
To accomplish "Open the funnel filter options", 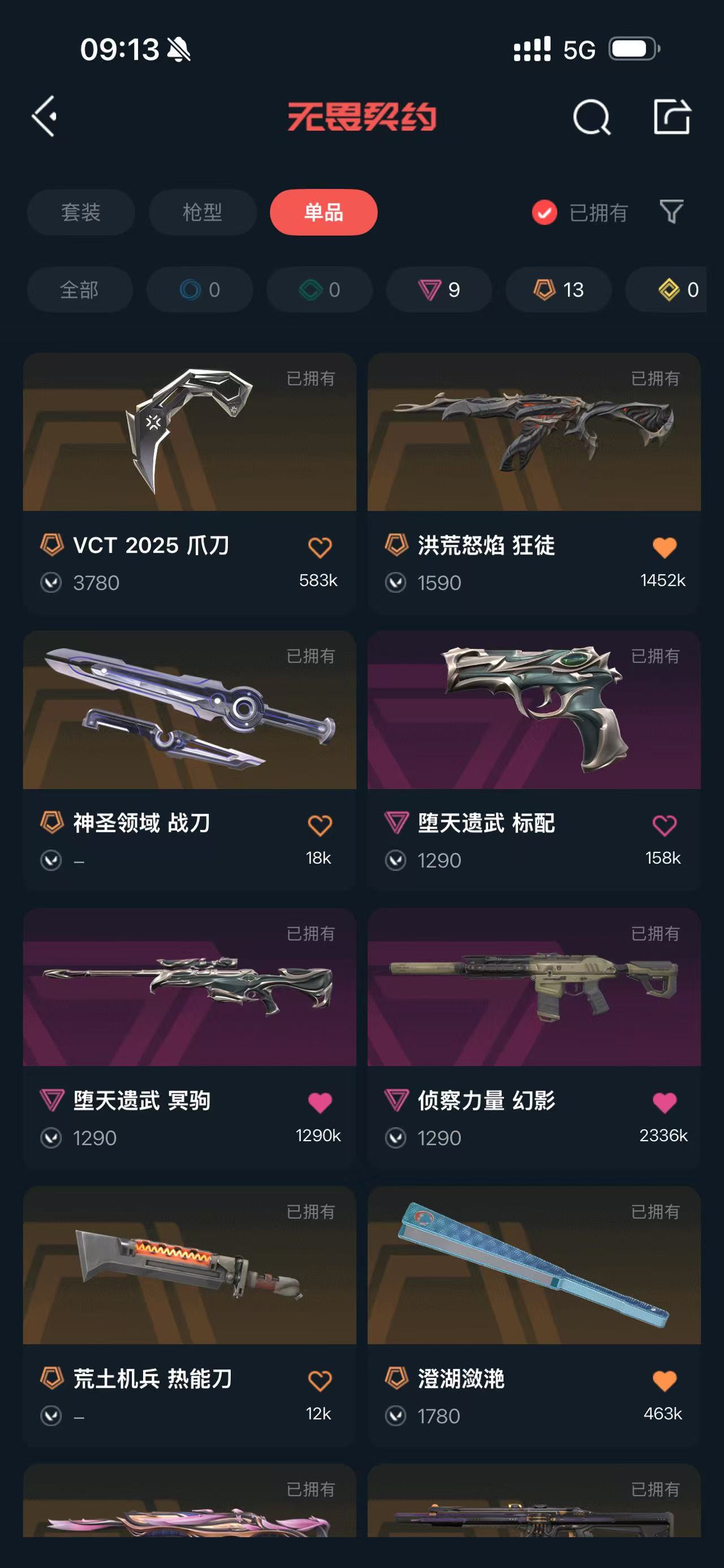I will (671, 212).
